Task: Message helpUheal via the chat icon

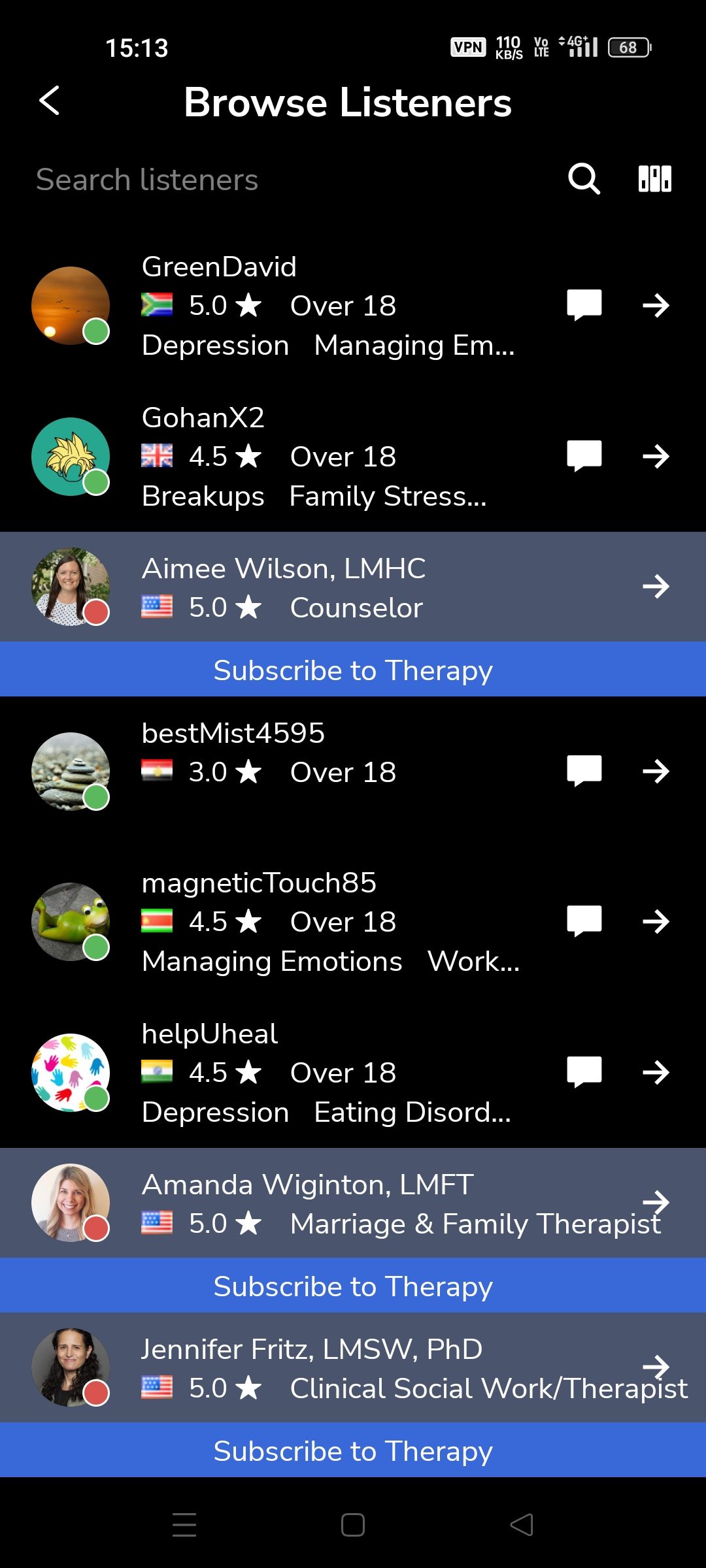Action: pyautogui.click(x=584, y=1073)
